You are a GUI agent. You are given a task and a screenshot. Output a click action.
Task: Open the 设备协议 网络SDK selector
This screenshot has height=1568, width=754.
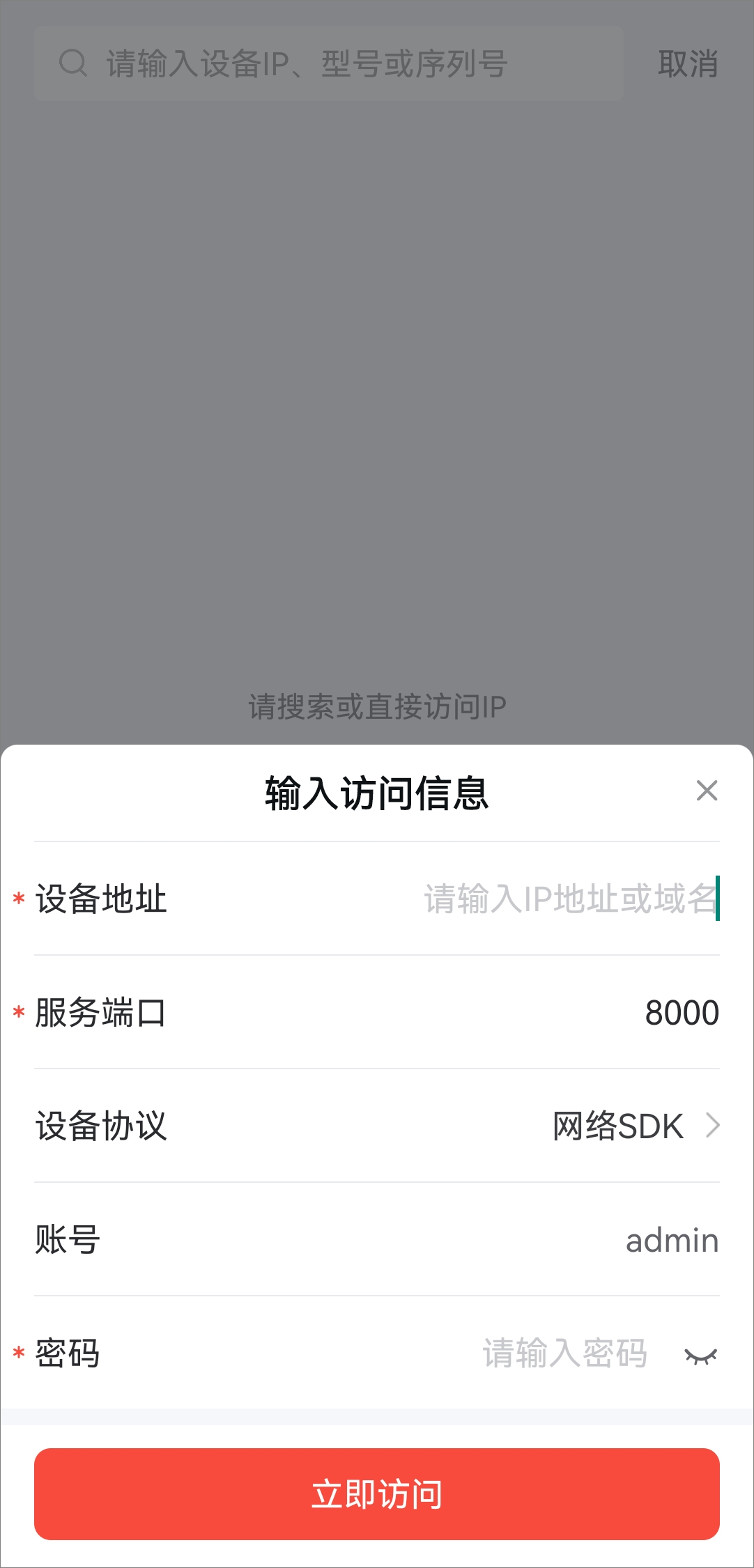pyautogui.click(x=636, y=1126)
